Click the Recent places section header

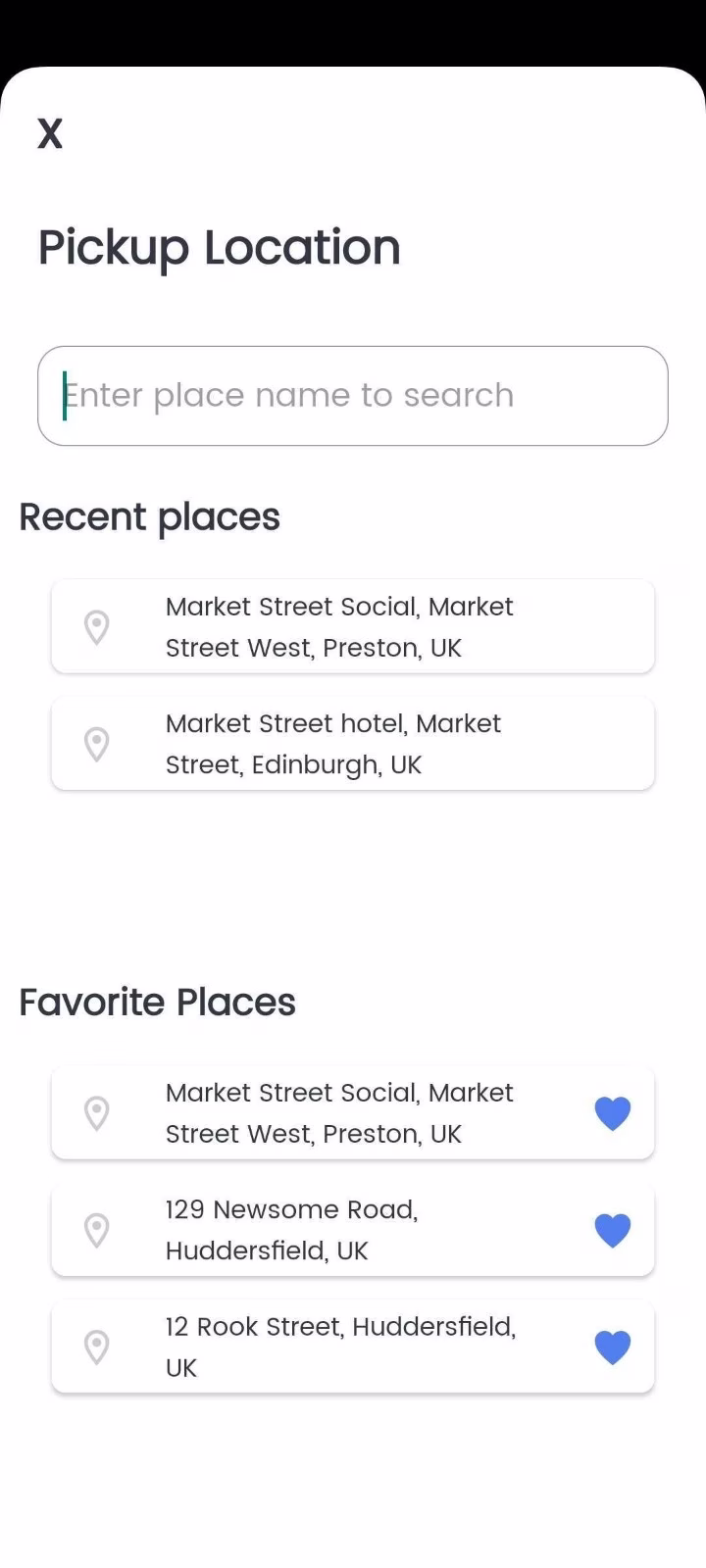click(x=149, y=516)
